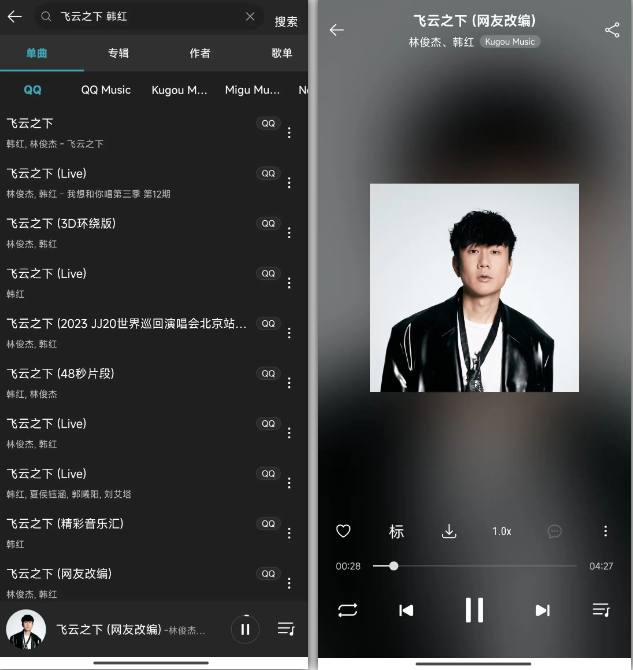
Task: Pause playback from the mini player bar
Action: coord(245,629)
